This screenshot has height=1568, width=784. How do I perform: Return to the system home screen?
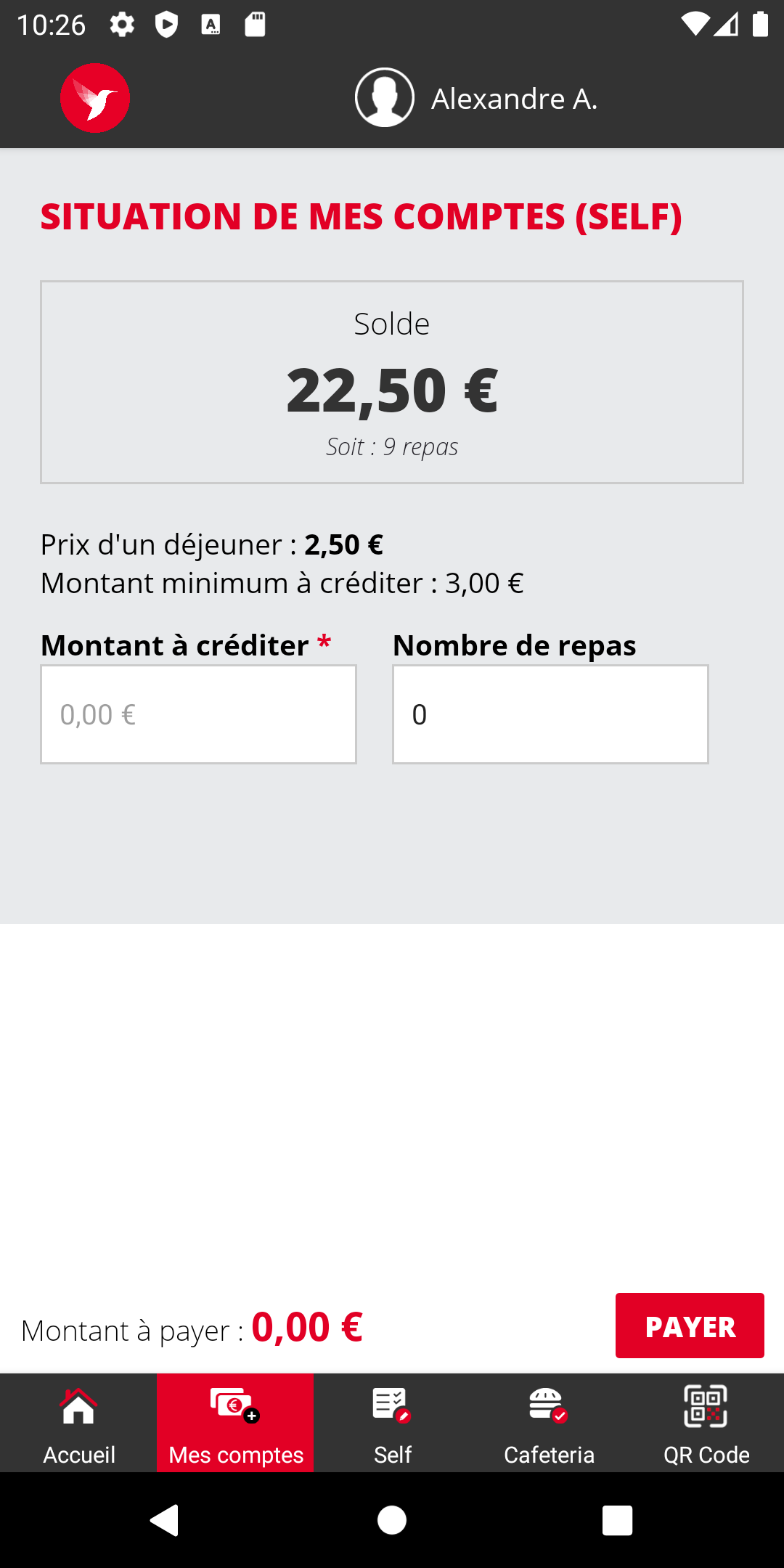[392, 1520]
